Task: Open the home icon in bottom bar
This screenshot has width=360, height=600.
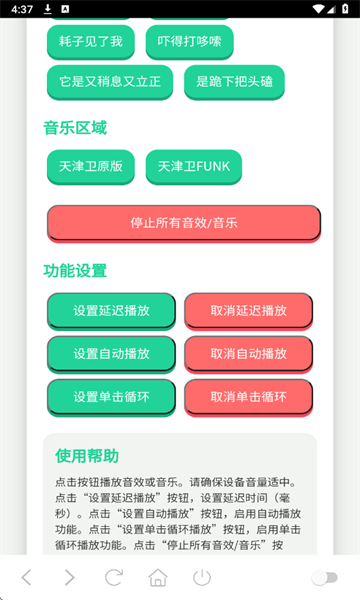Action: 158,577
